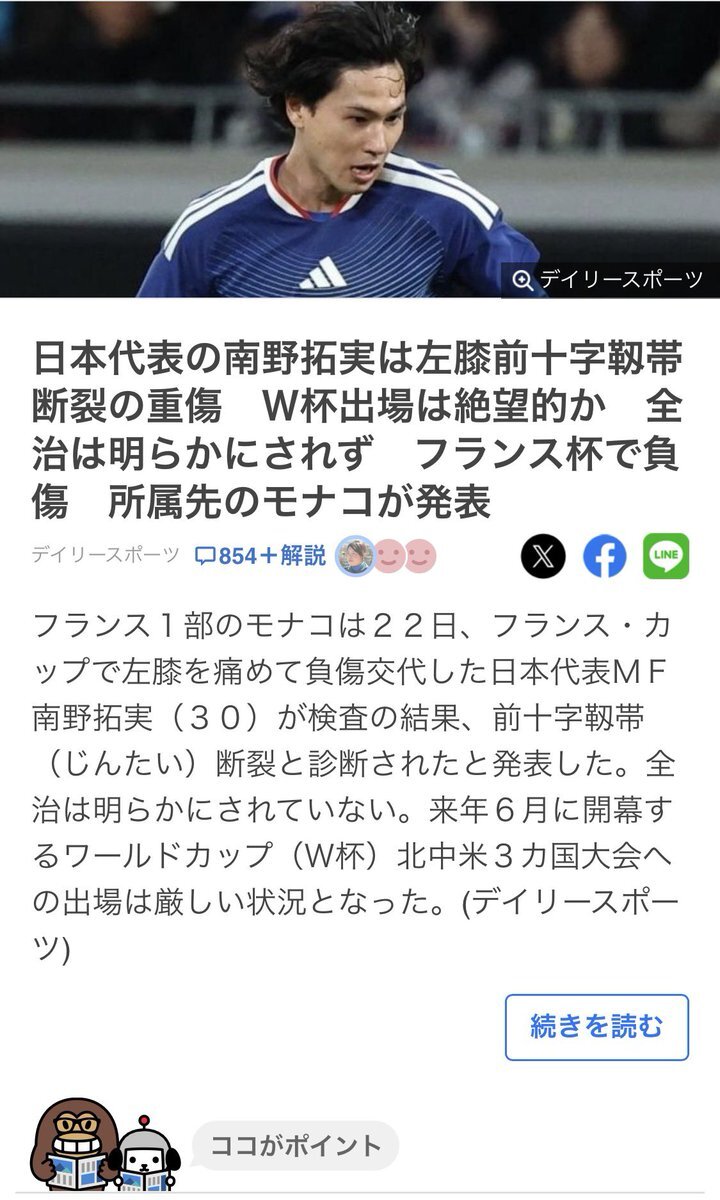This screenshot has width=720, height=1200.
Task: Share the article on Facebook
Action: pos(604,556)
